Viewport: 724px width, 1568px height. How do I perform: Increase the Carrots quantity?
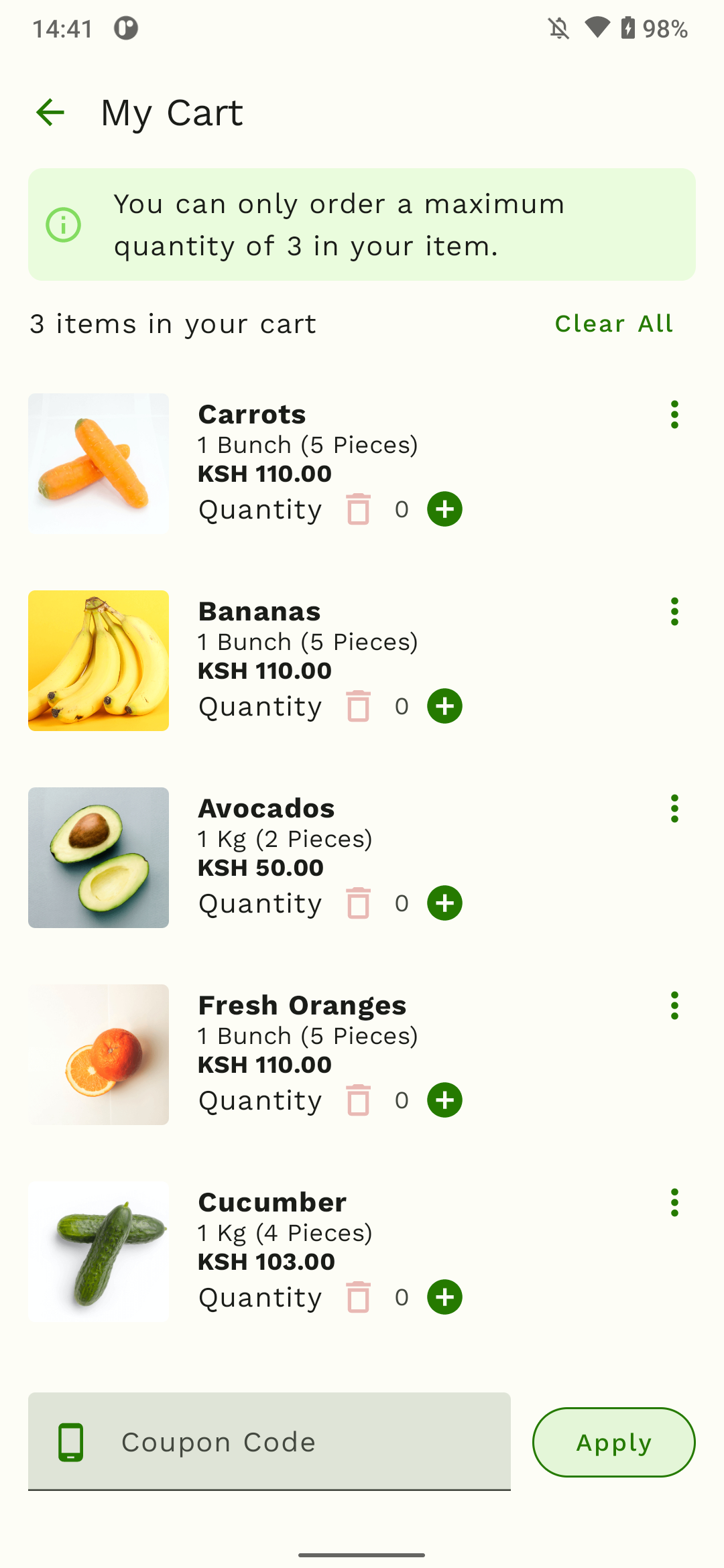point(445,509)
